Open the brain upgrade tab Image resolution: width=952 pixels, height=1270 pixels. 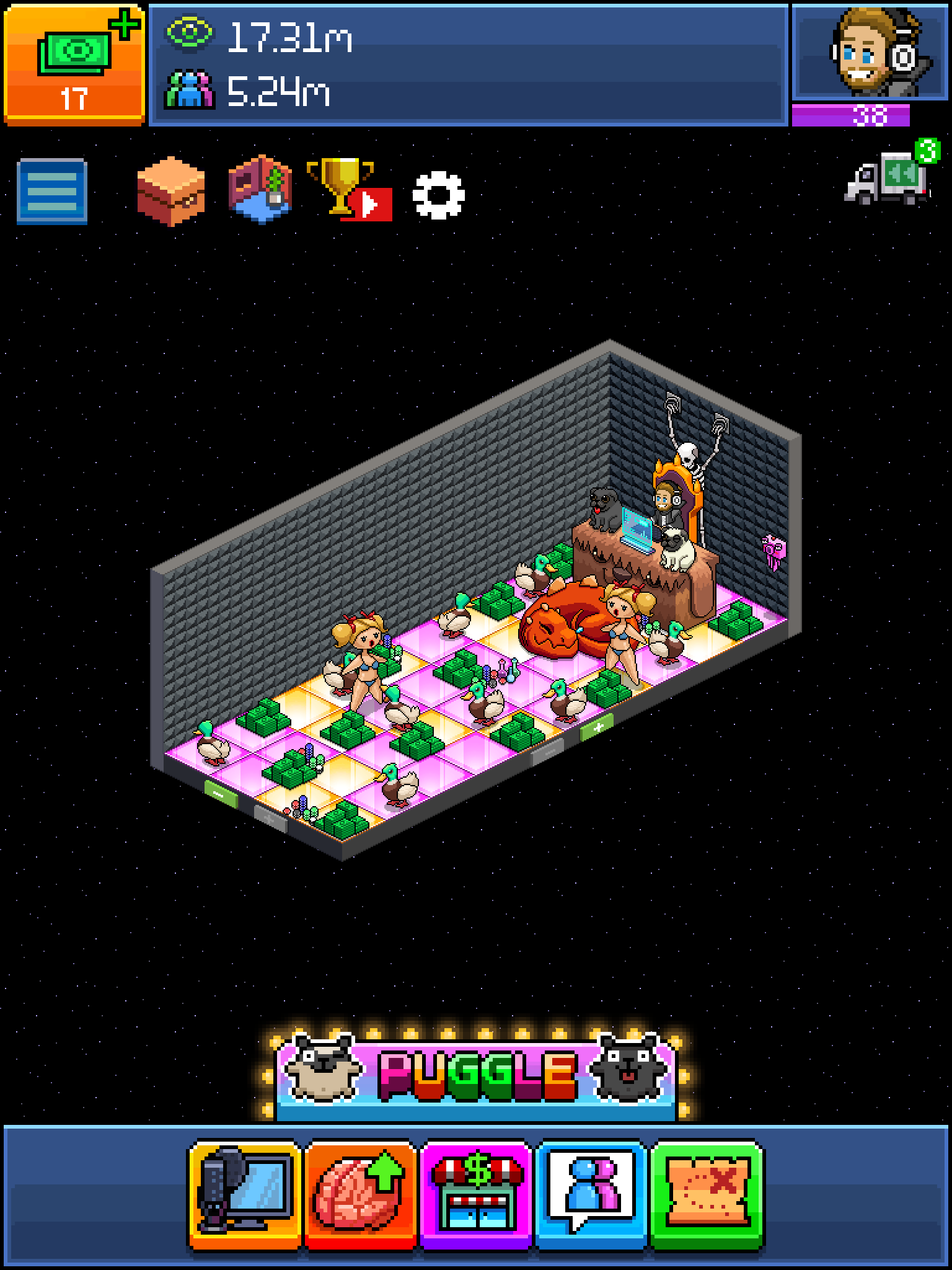(359, 1194)
